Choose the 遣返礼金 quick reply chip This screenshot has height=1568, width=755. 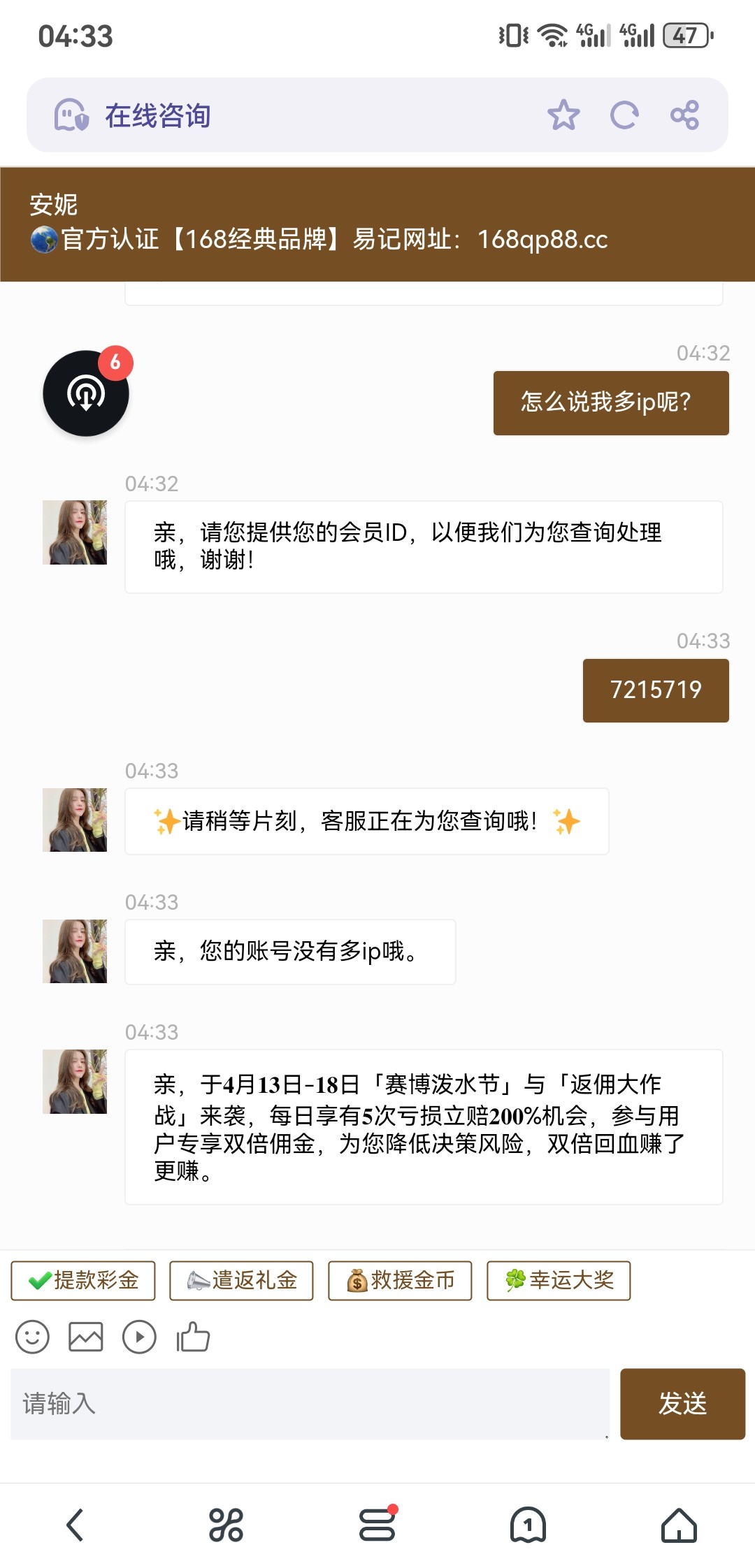pos(241,1281)
